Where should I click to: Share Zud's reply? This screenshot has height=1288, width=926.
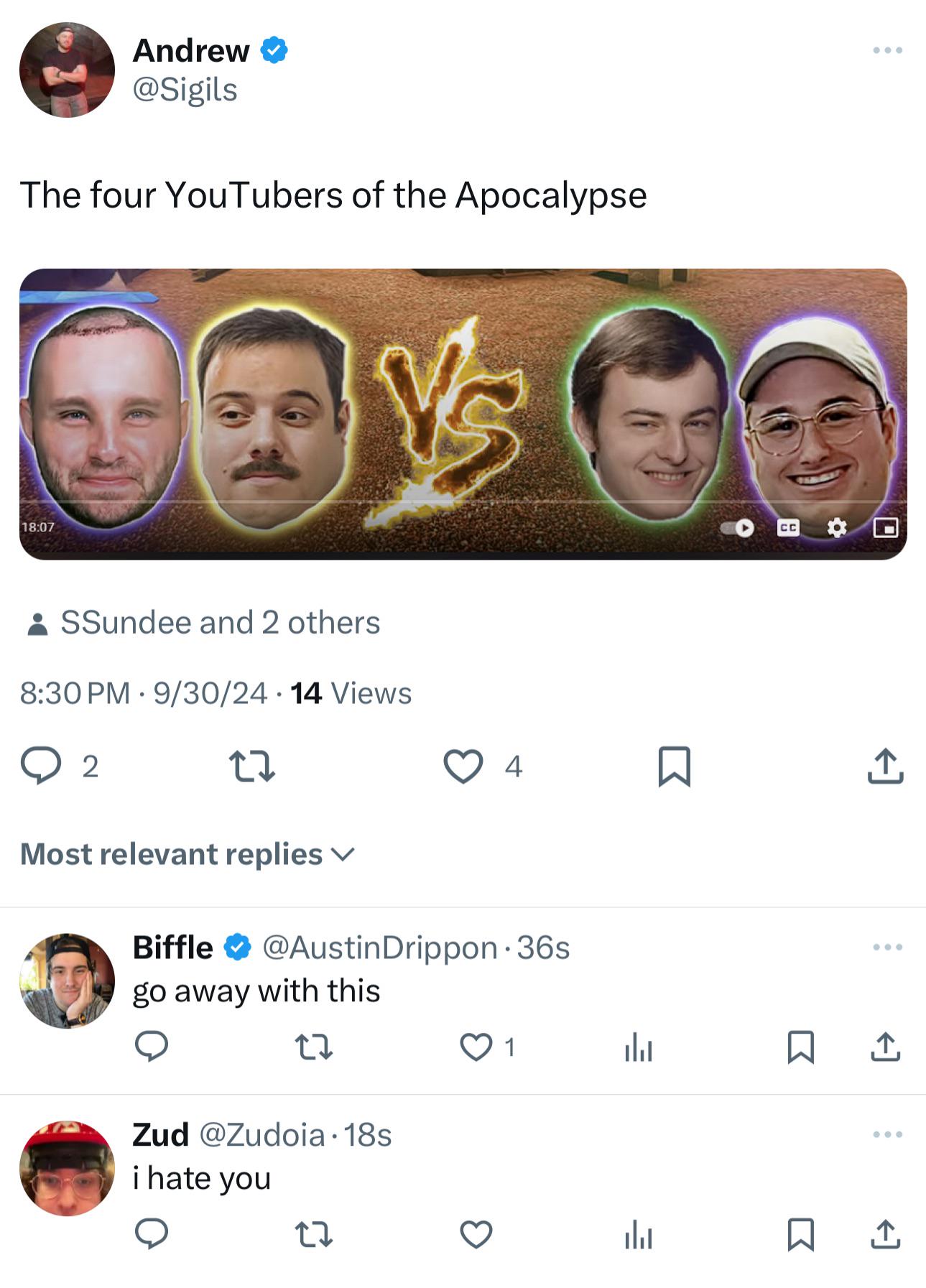pyautogui.click(x=885, y=1234)
